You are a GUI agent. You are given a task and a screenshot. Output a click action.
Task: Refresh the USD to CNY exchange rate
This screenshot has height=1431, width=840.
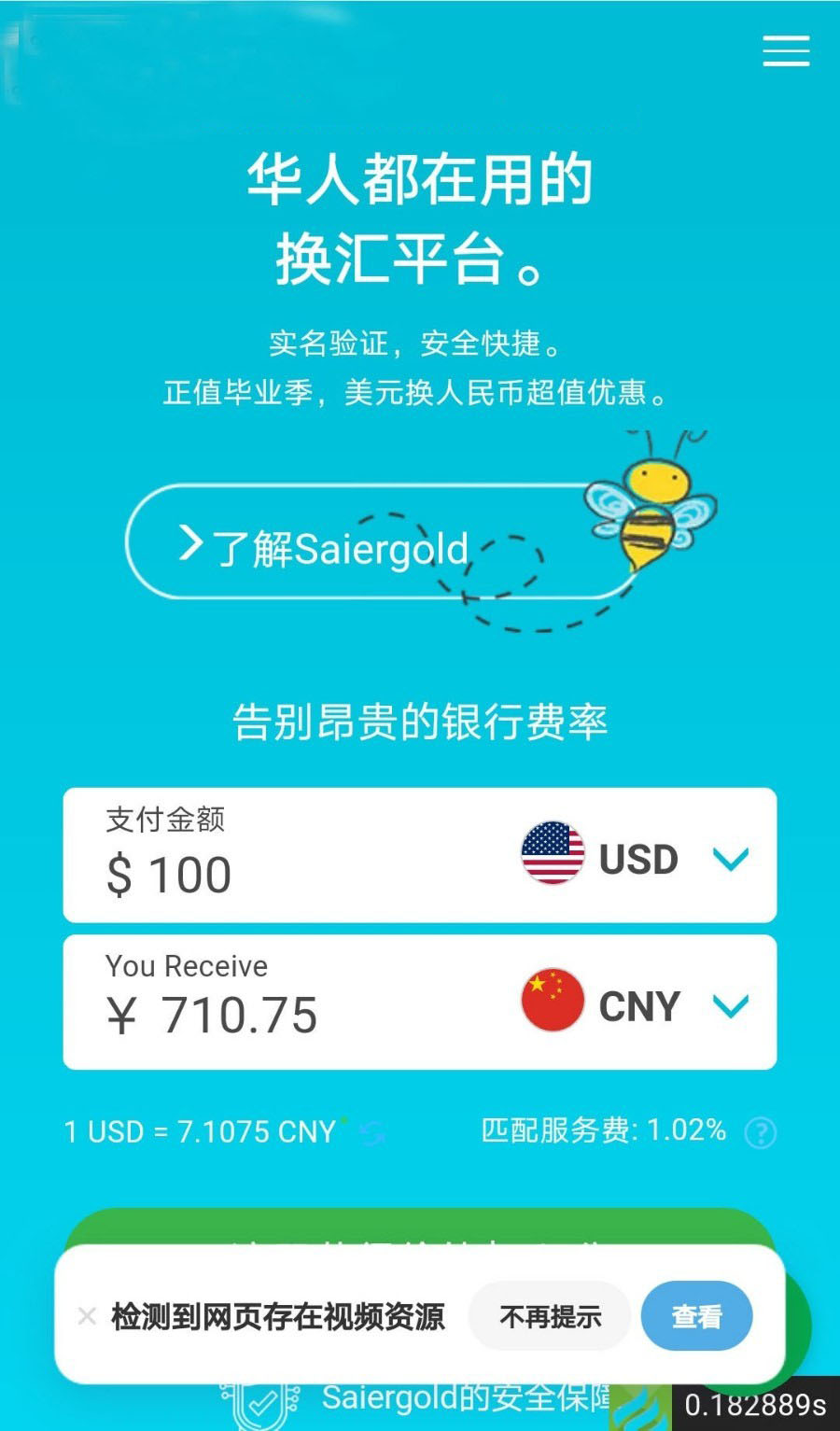tap(371, 1133)
